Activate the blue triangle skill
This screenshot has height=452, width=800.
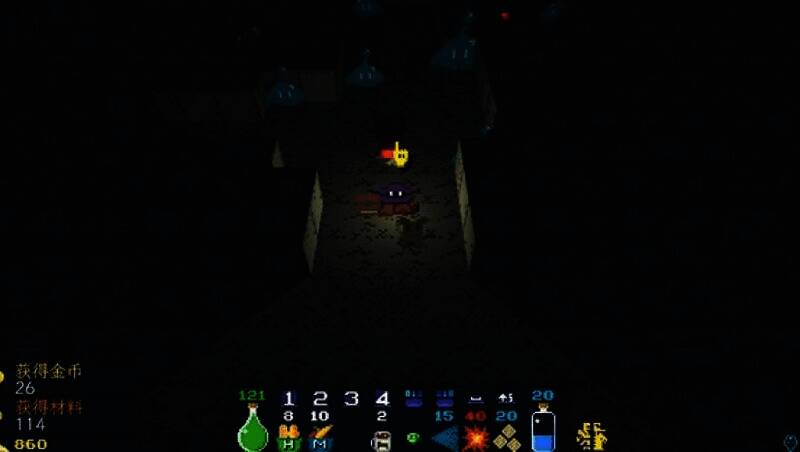tap(445, 437)
